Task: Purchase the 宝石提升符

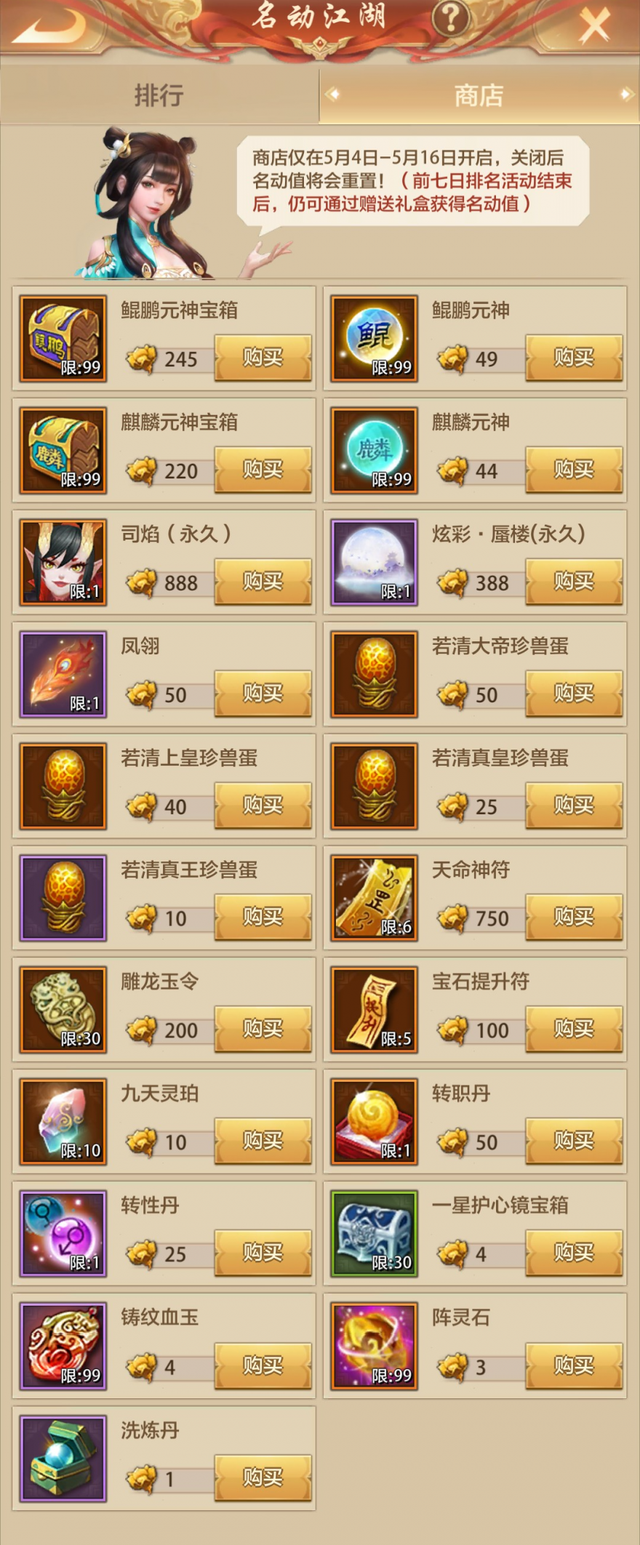Action: [x=574, y=1030]
